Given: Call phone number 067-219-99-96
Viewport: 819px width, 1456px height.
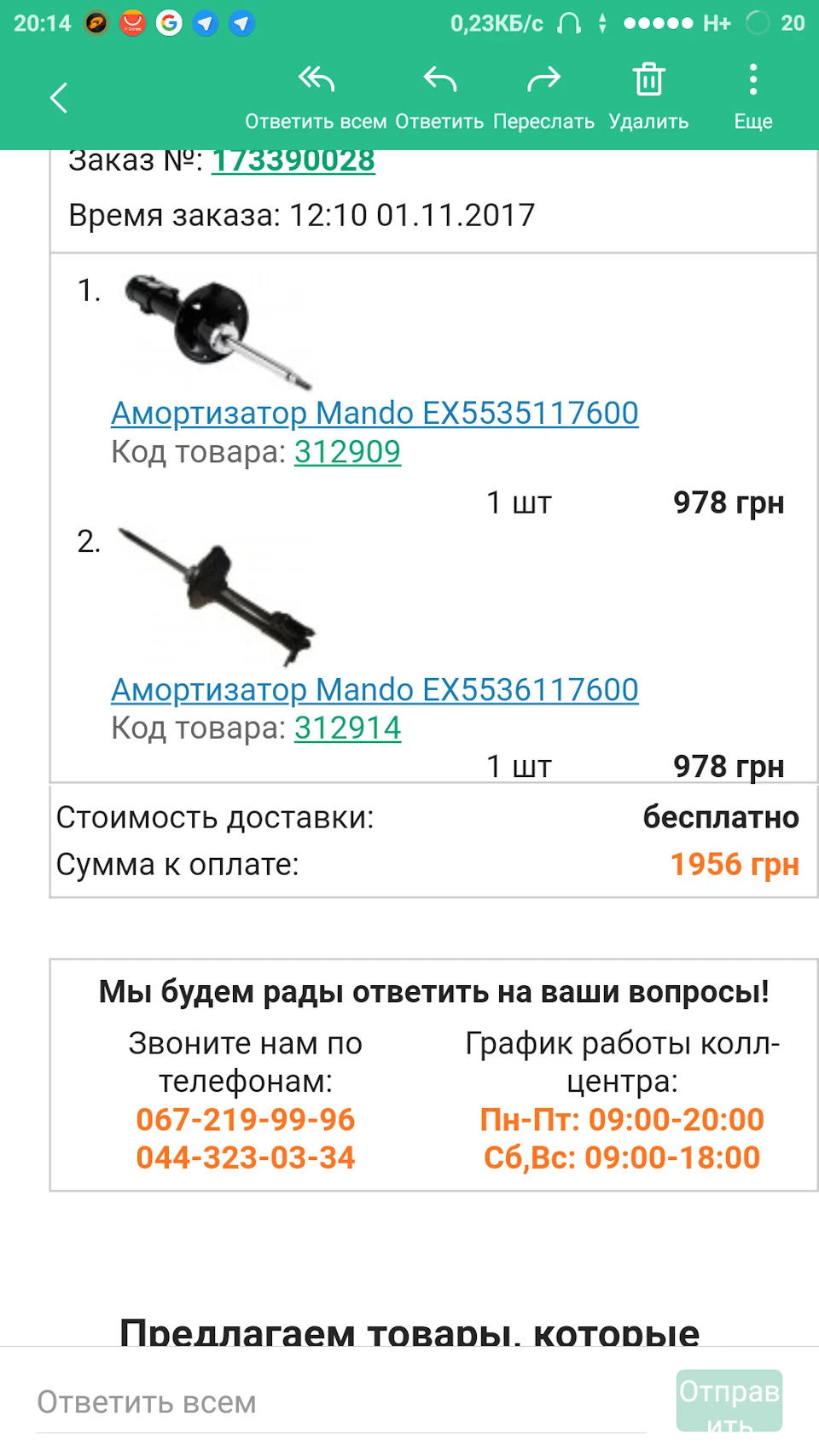Looking at the screenshot, I should (246, 1120).
